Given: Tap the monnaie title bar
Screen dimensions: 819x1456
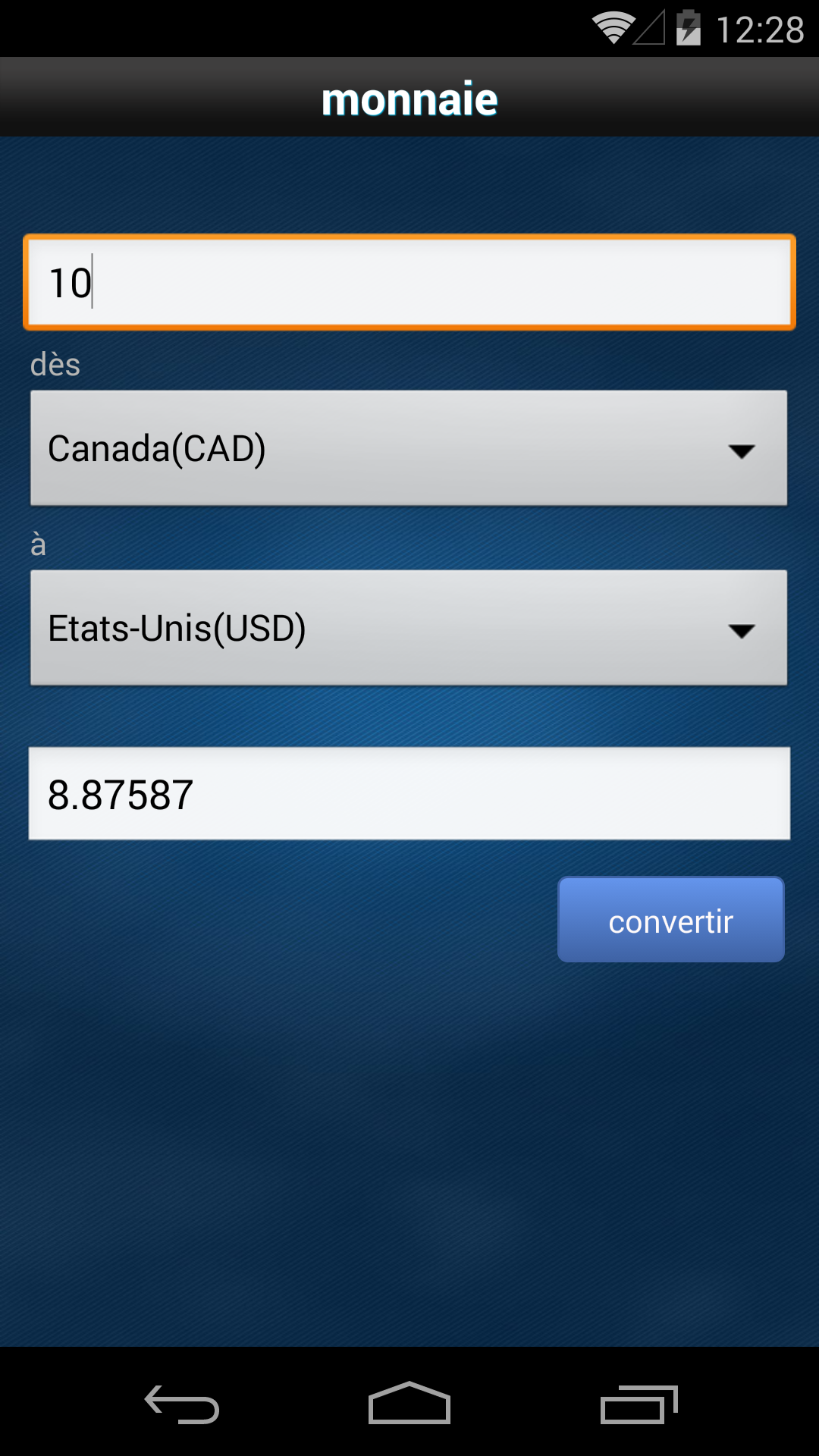Looking at the screenshot, I should 409,96.
